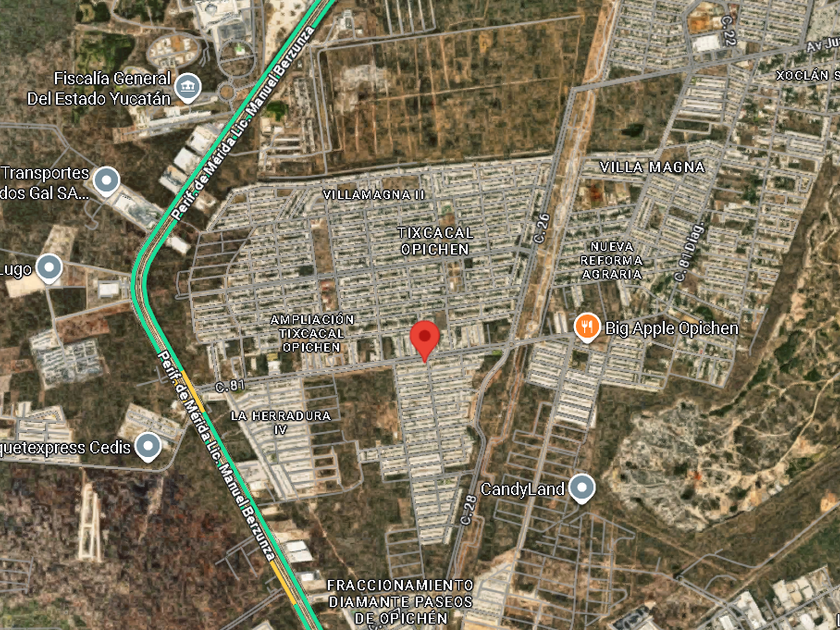Open the Paquetexpress Cedis place marker
Viewport: 840px width, 630px height.
pyautogui.click(x=148, y=447)
